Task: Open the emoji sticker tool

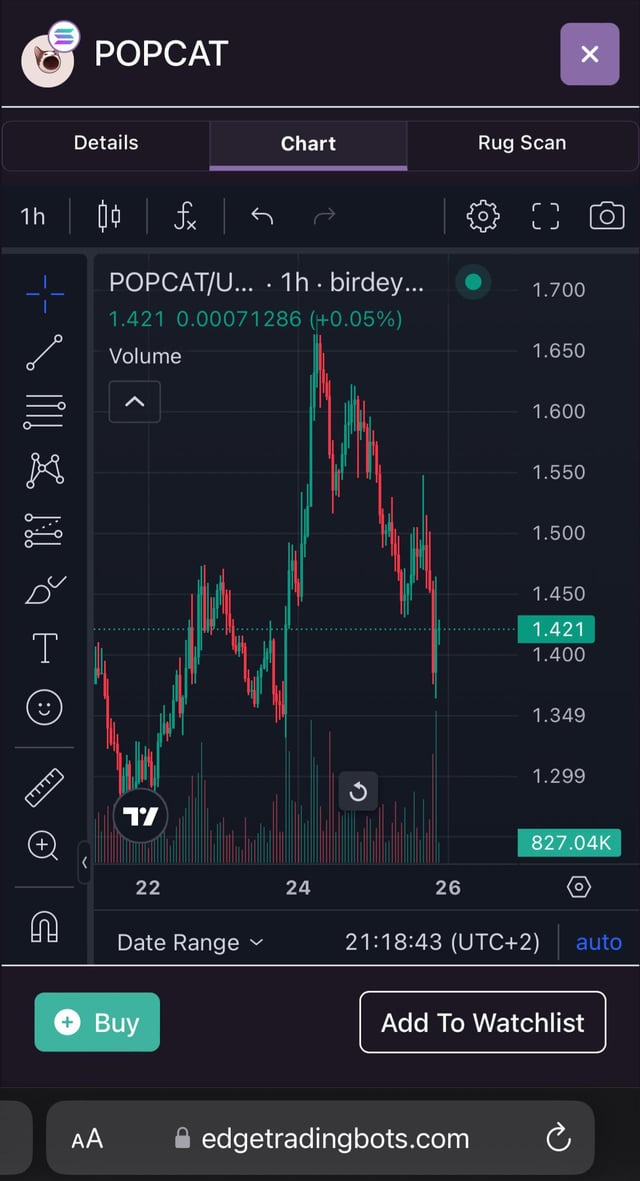Action: 44,708
